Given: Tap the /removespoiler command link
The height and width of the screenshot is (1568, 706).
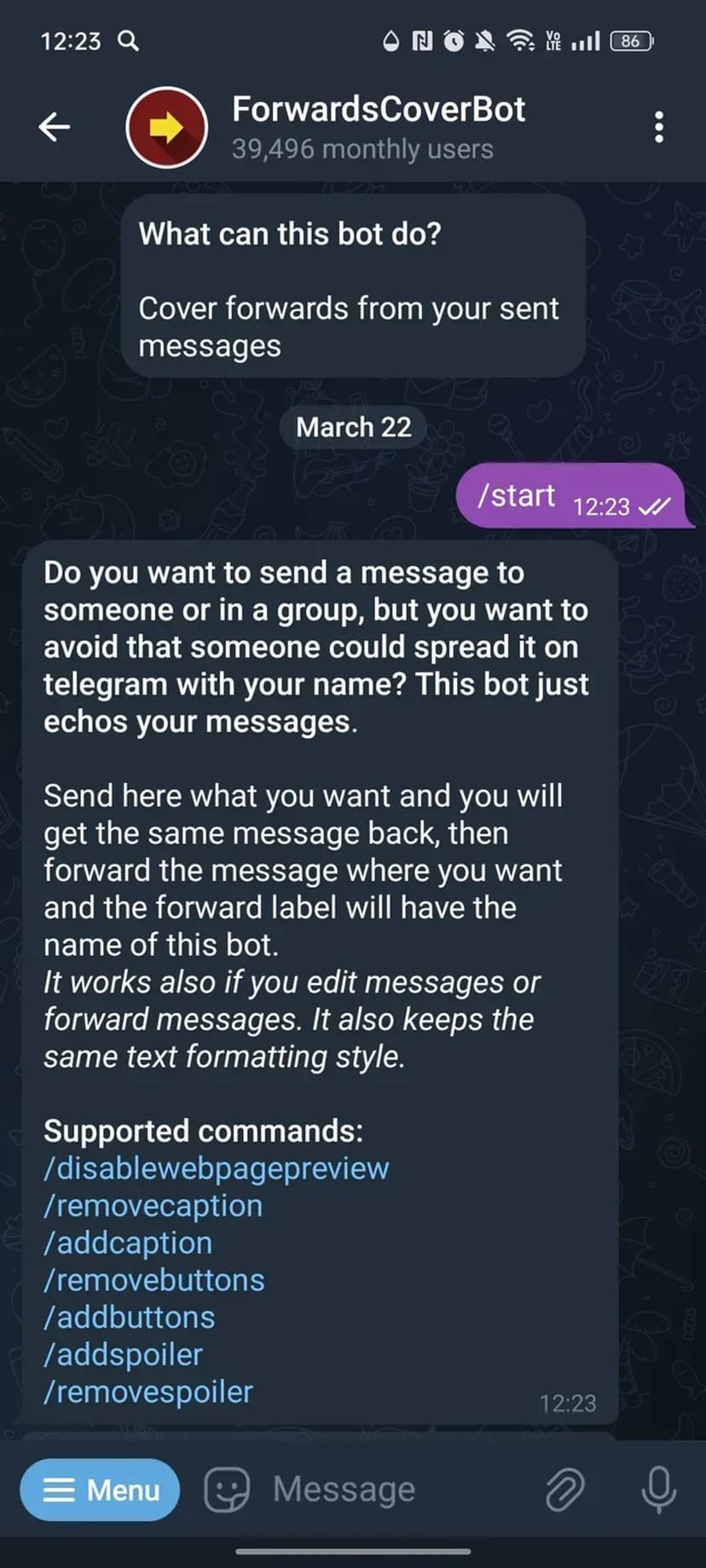Looking at the screenshot, I should 148,1392.
